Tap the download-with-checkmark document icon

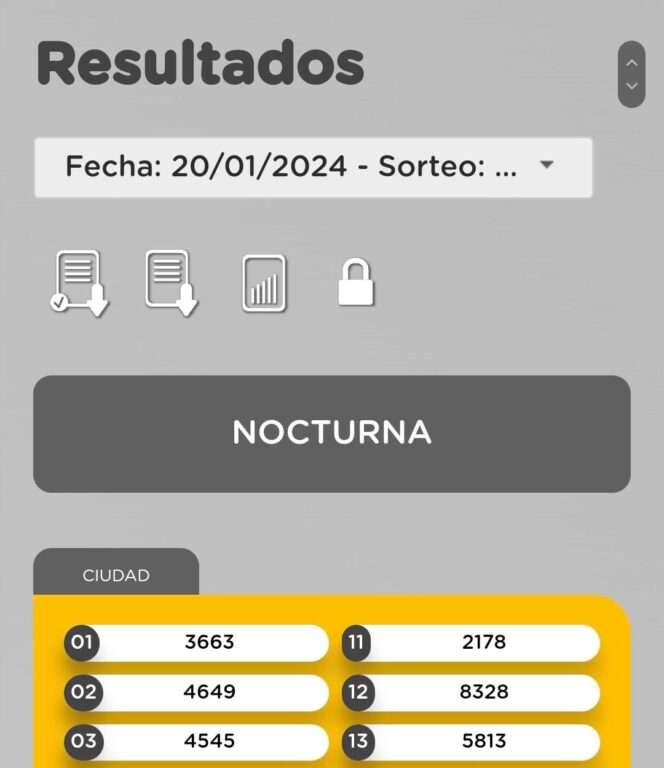point(80,283)
